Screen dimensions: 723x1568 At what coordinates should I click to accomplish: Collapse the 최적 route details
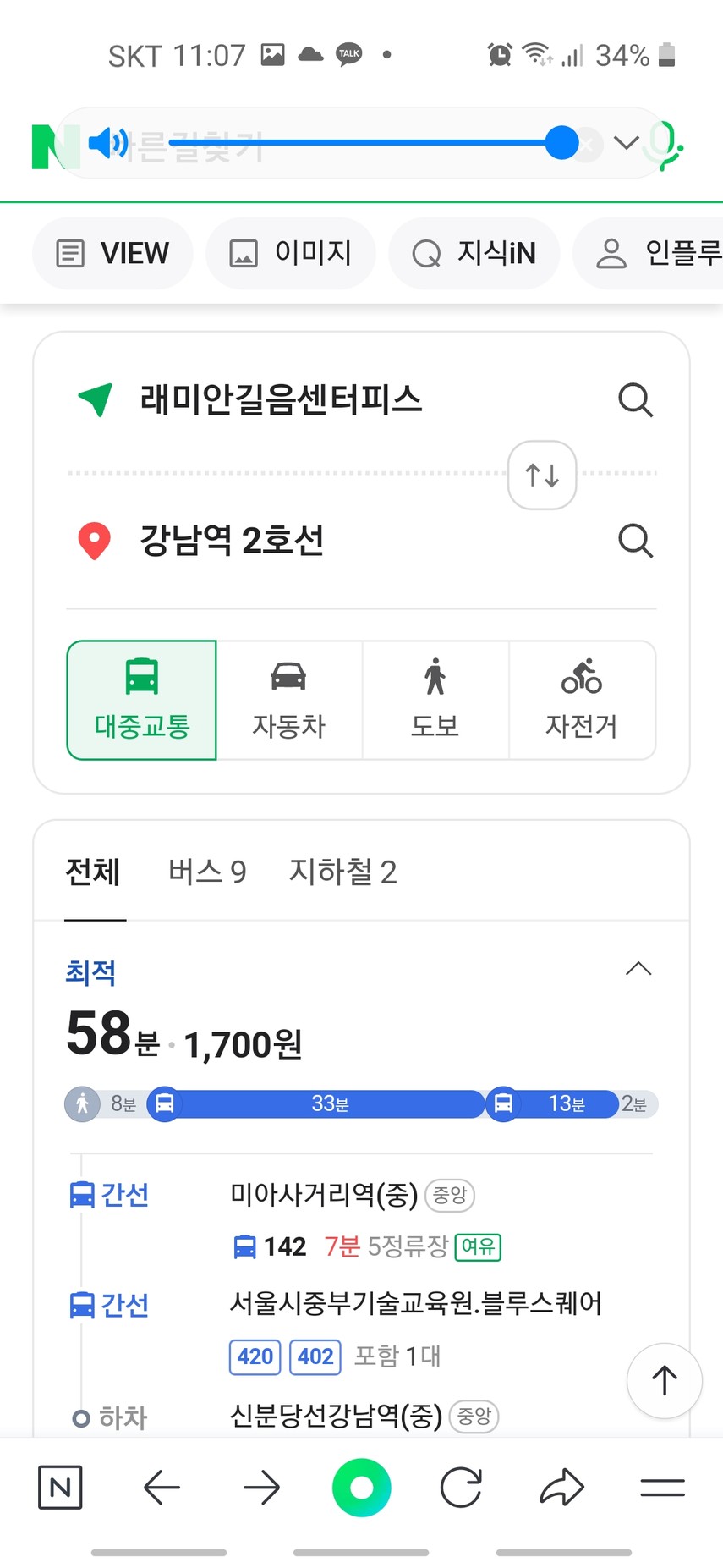tap(638, 969)
